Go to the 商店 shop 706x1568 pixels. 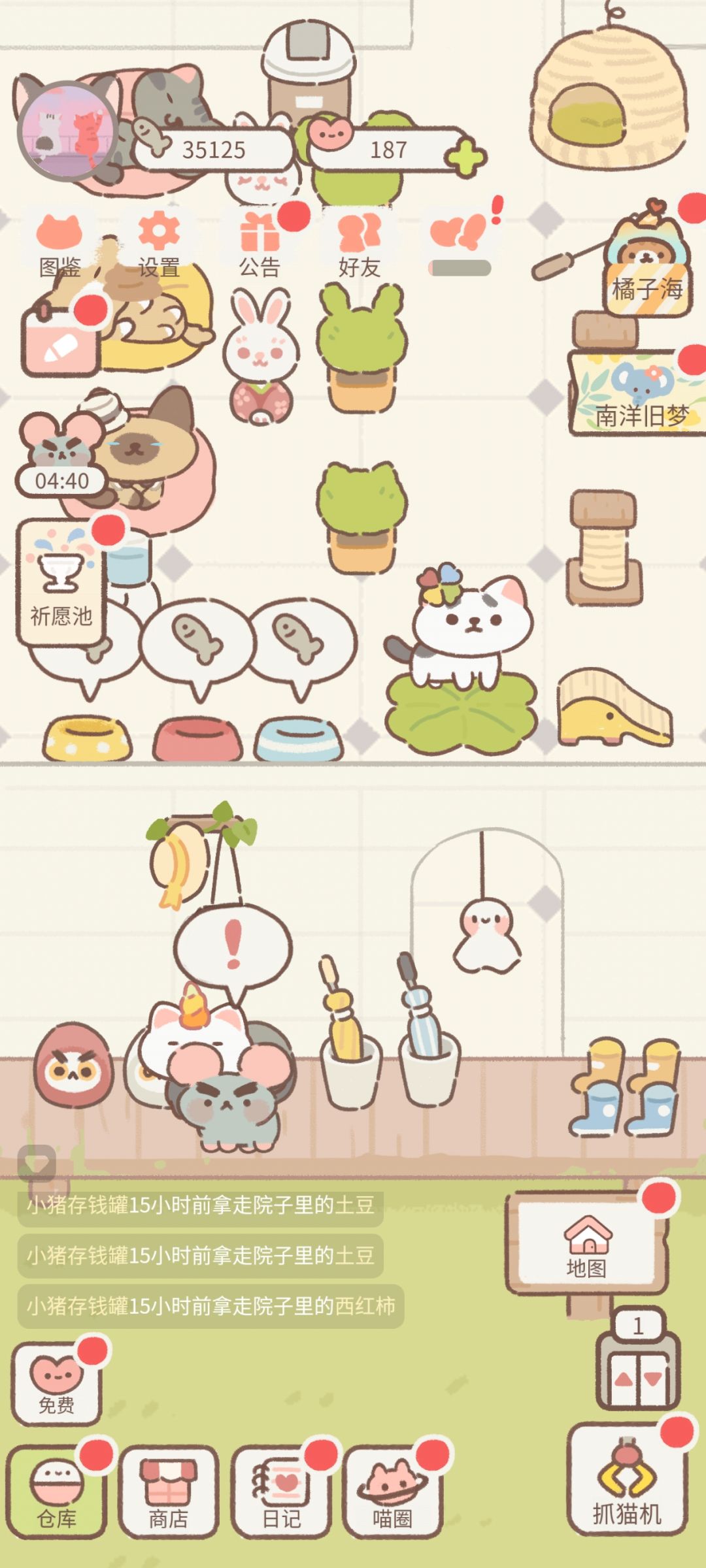coord(168,1491)
